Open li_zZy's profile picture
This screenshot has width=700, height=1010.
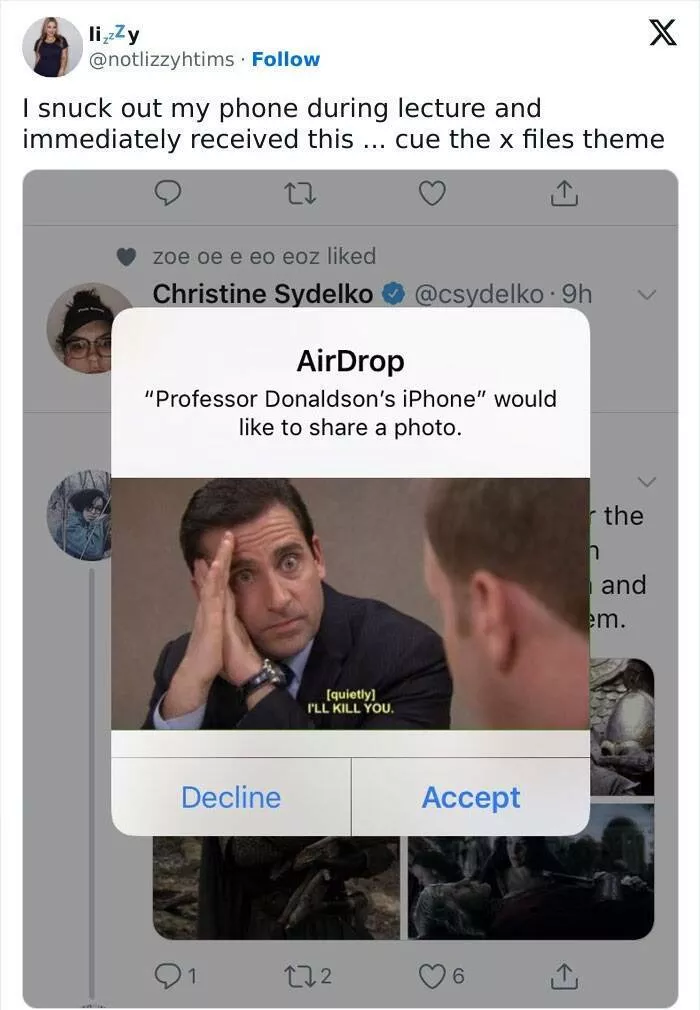click(x=52, y=47)
